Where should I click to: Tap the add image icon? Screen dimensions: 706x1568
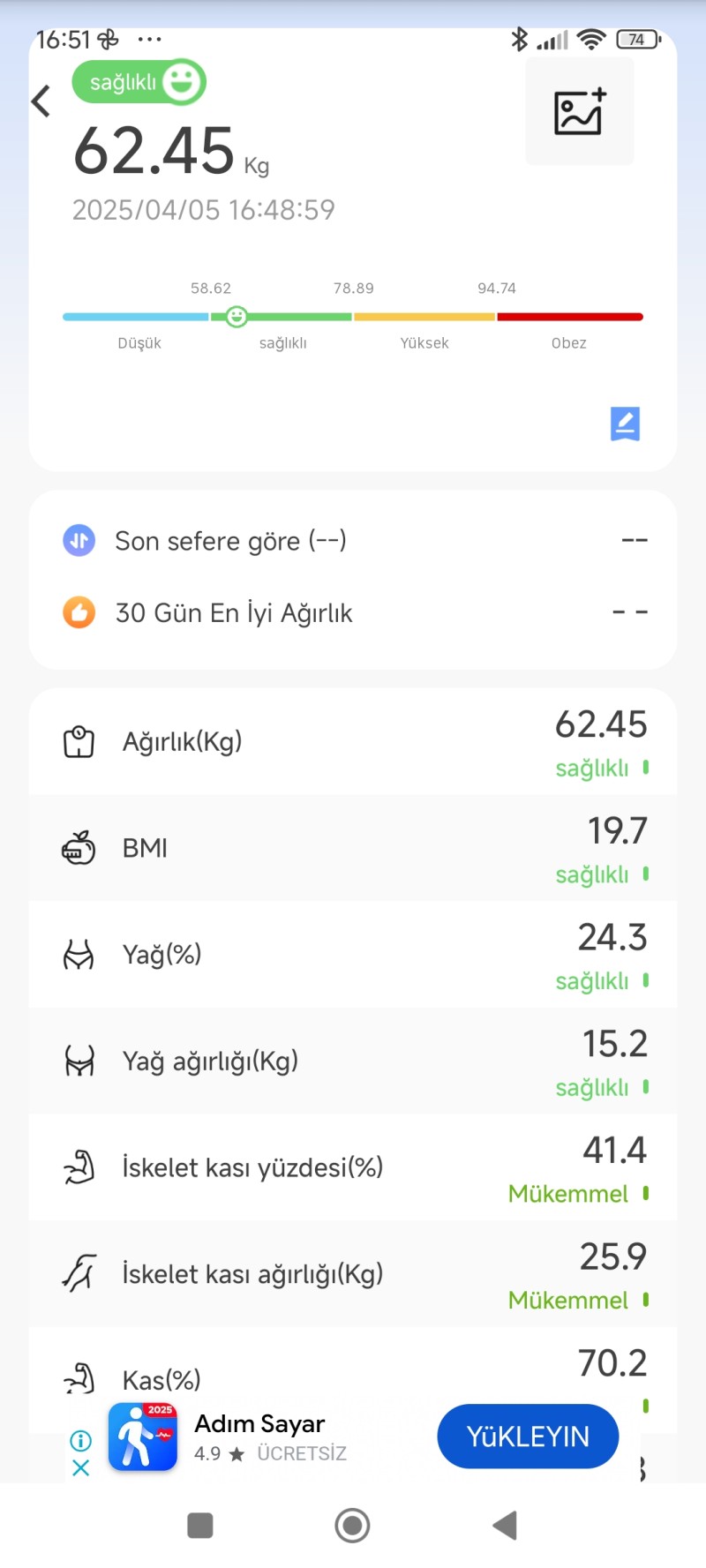[x=580, y=112]
